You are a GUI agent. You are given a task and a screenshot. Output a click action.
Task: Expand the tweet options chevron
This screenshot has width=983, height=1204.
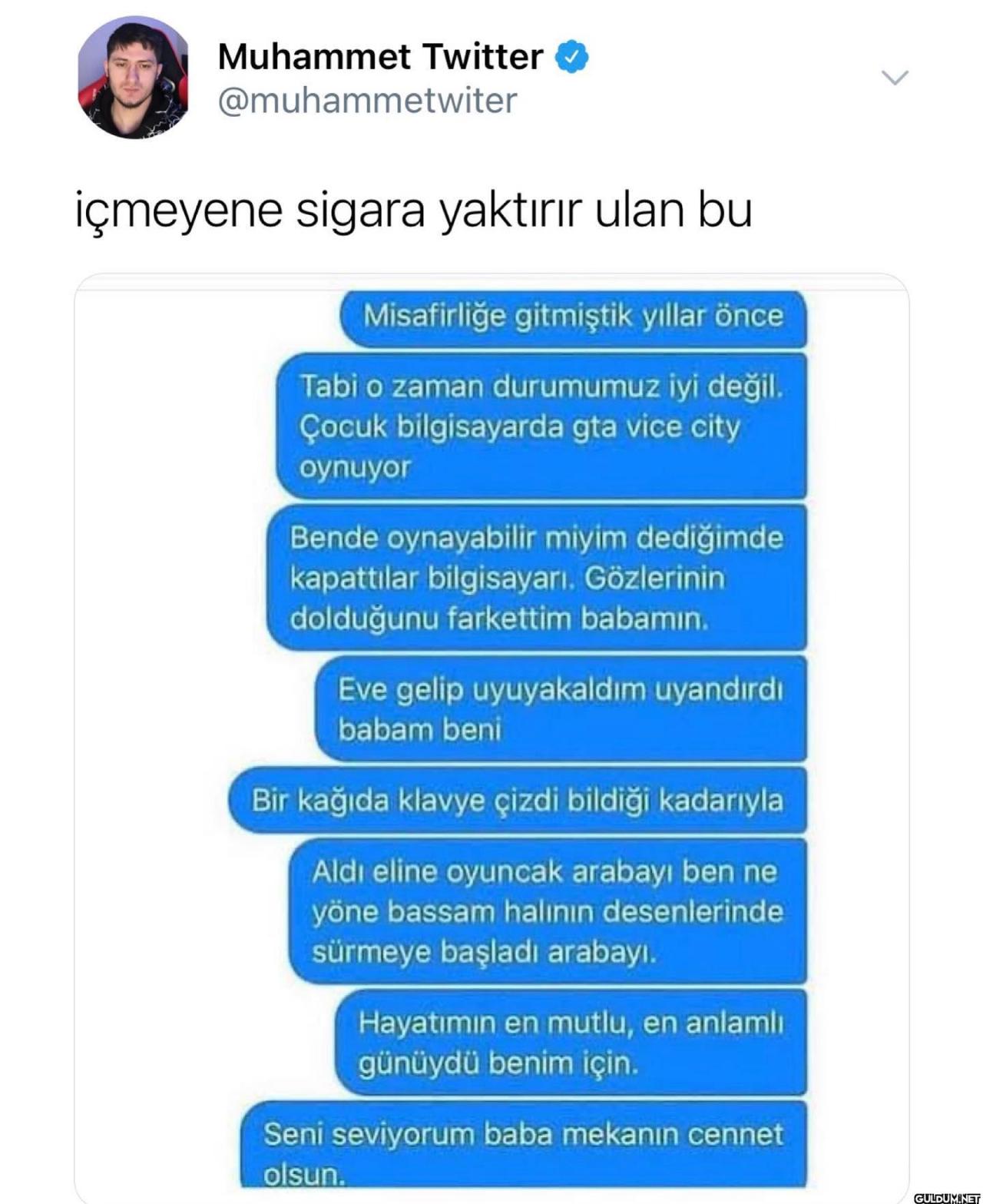tap(895, 78)
